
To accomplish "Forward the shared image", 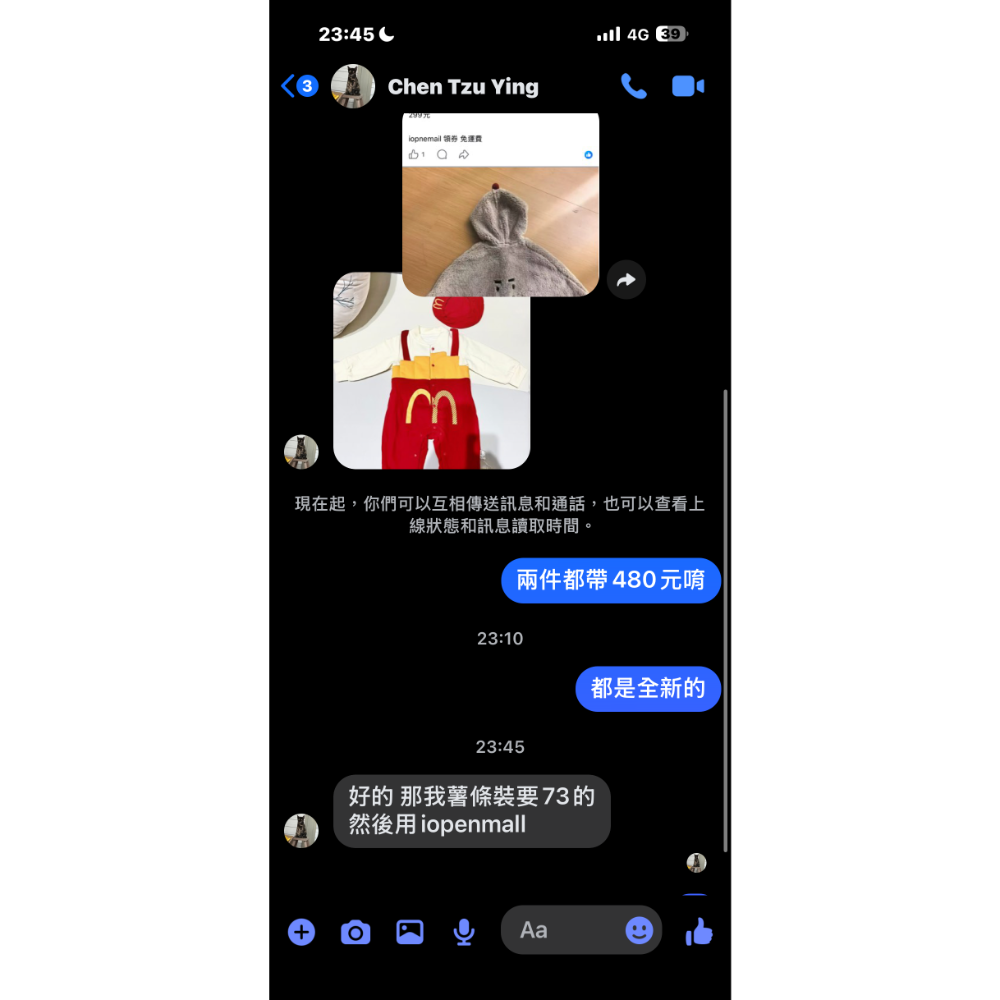I will tap(626, 280).
